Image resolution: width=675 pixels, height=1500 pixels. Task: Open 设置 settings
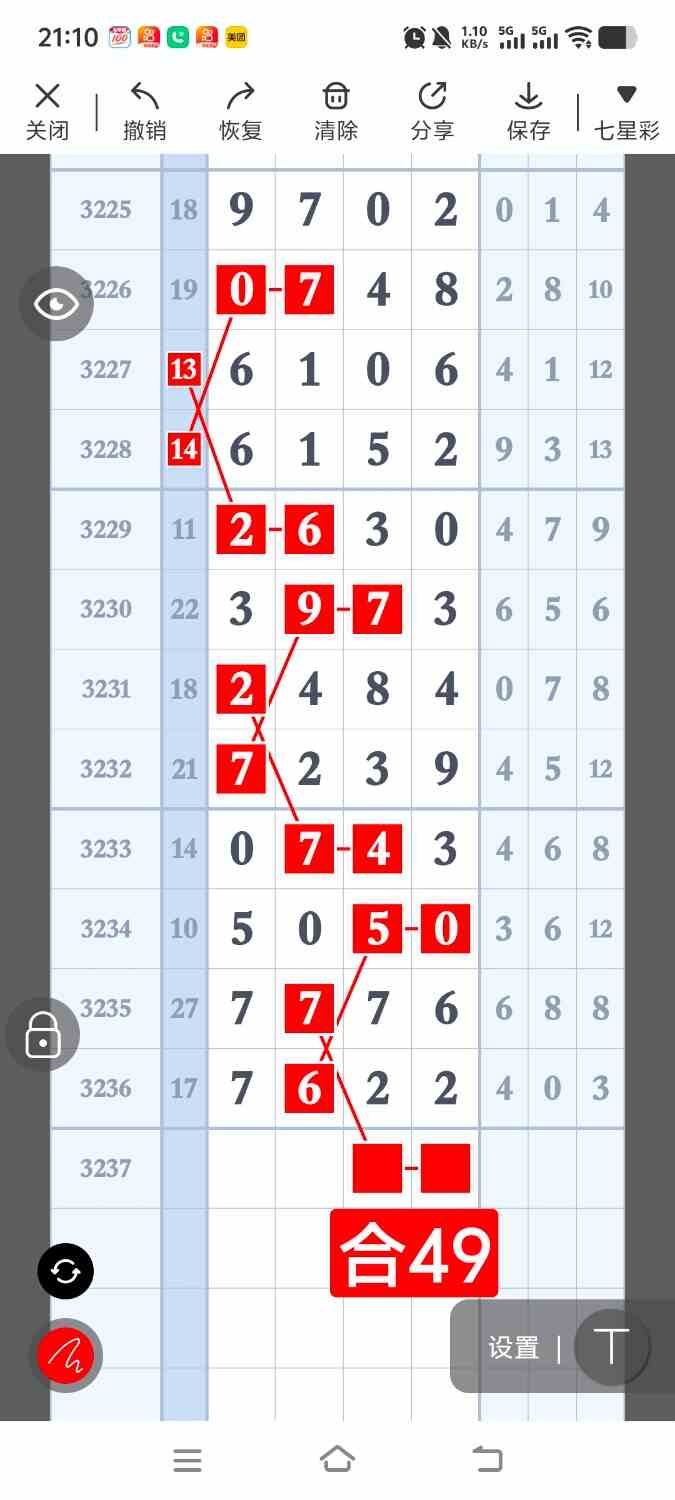point(514,1348)
